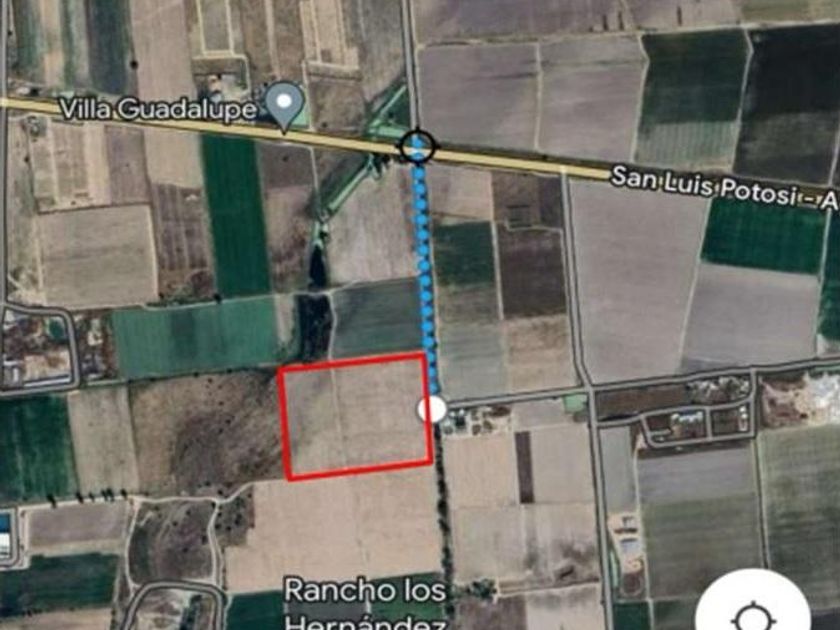The width and height of the screenshot is (840, 630).
Task: Select the Rancho los Hernández map label
Action: [365, 603]
